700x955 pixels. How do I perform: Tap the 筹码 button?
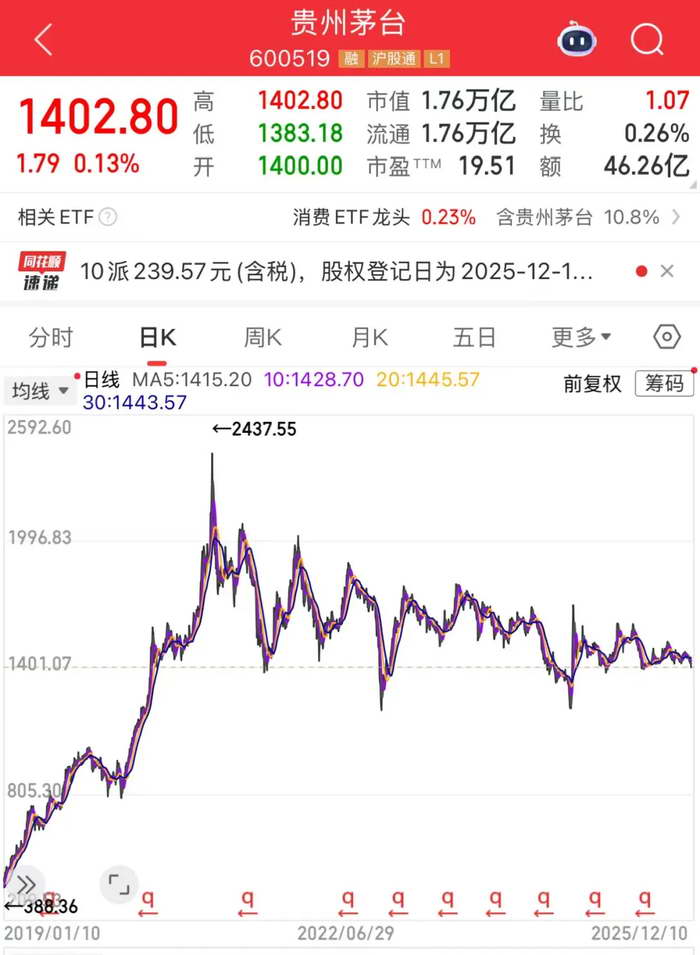pos(664,384)
